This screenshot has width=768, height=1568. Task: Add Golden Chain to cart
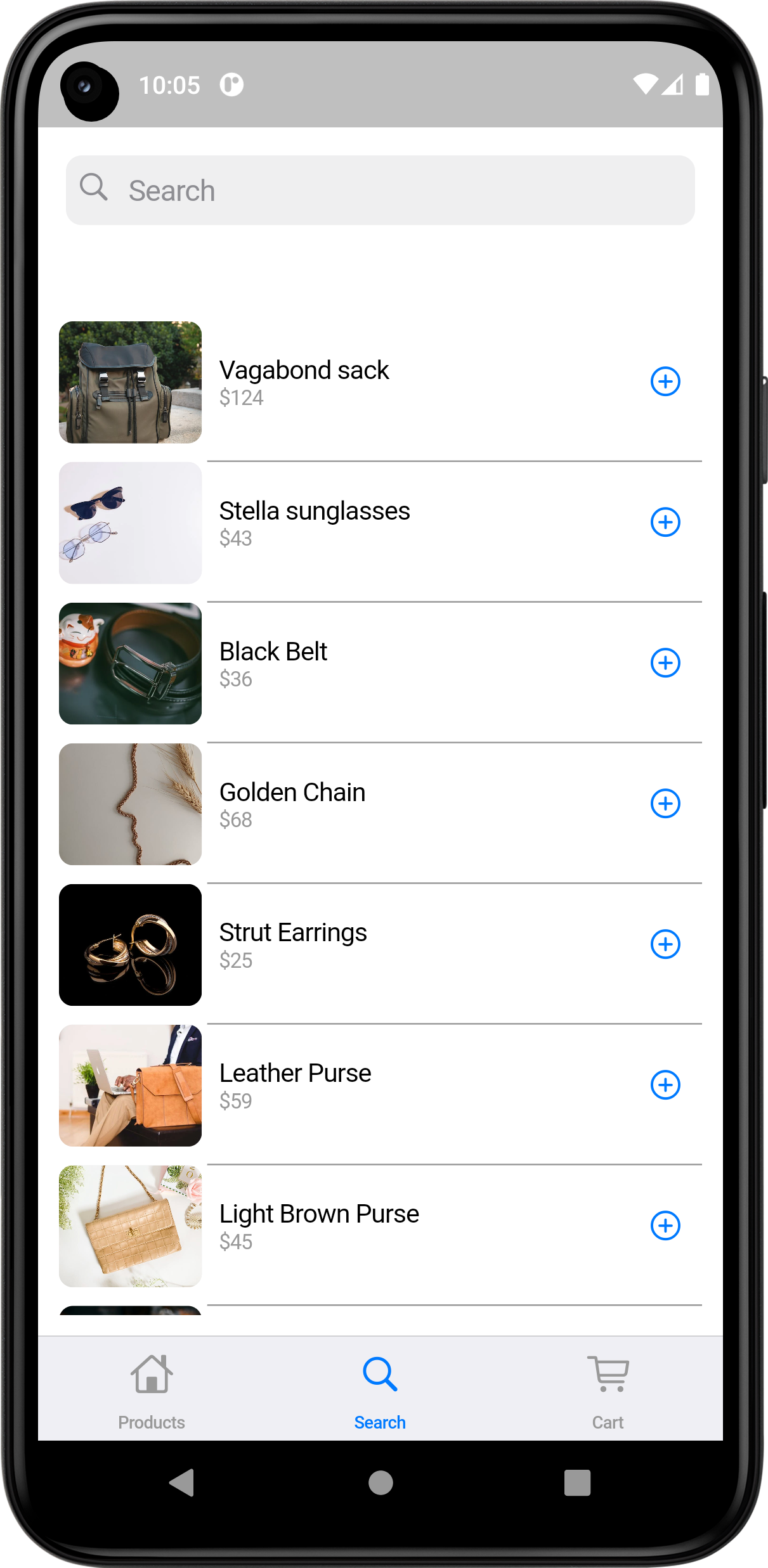[x=665, y=804]
